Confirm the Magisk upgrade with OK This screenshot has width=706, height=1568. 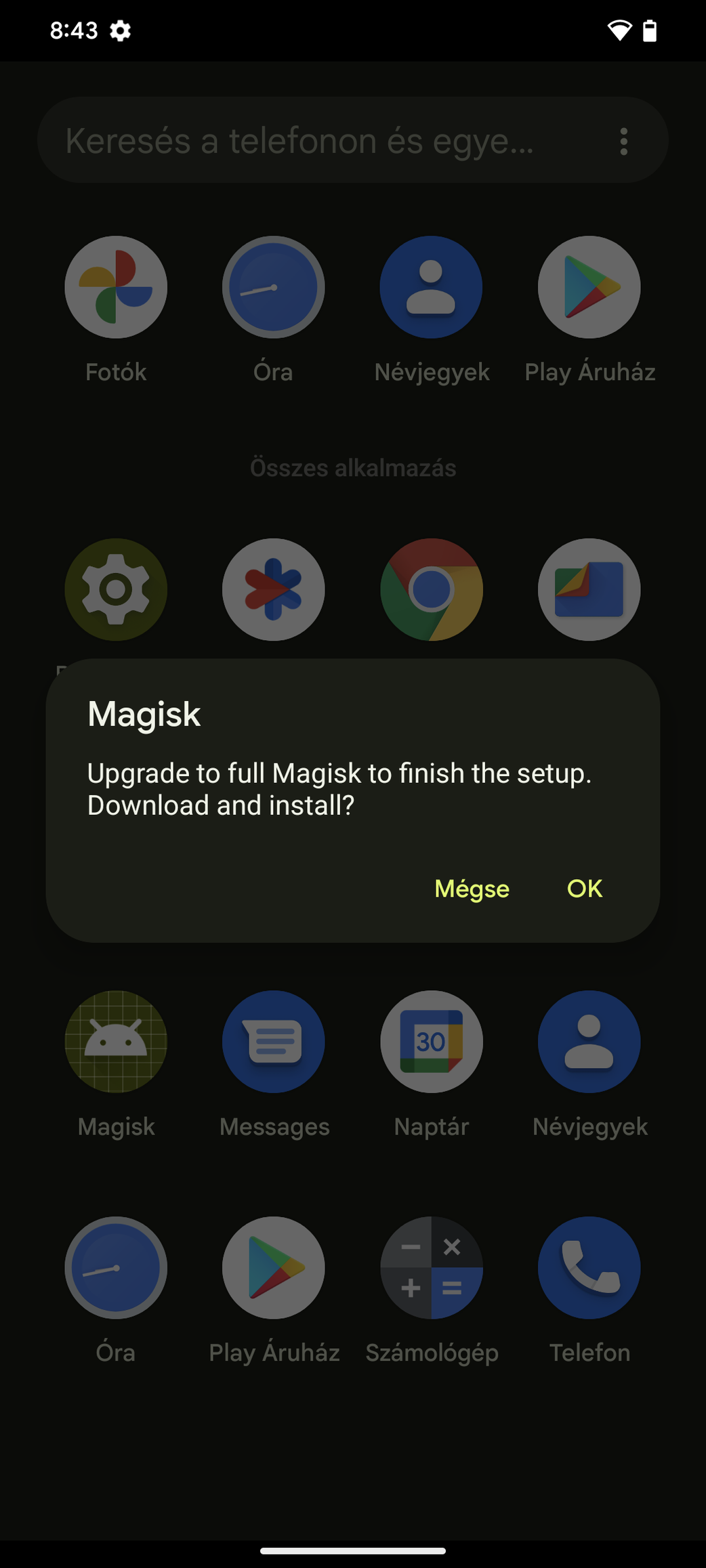584,888
